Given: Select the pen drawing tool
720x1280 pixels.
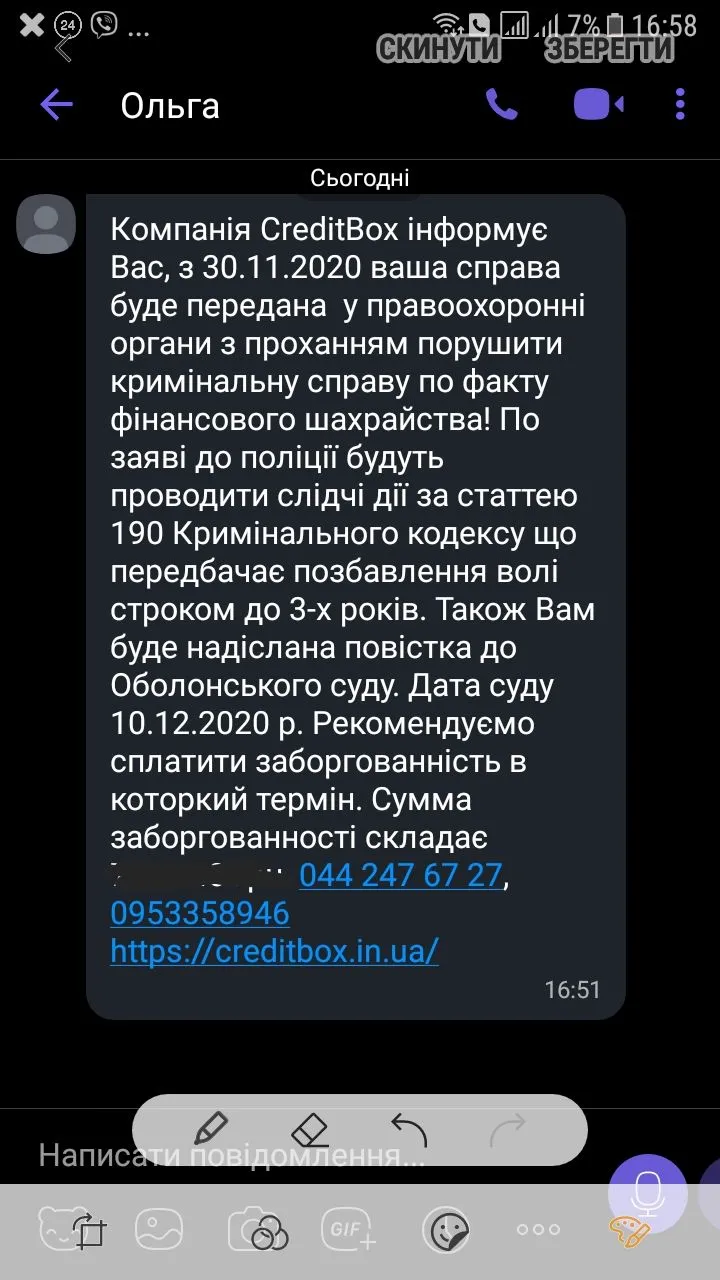Looking at the screenshot, I should click(x=211, y=1129).
